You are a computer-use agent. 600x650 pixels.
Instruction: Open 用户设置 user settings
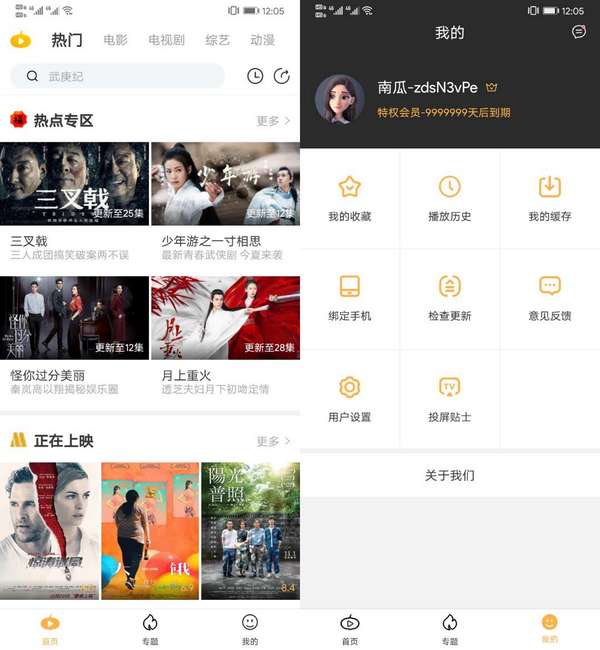(349, 398)
